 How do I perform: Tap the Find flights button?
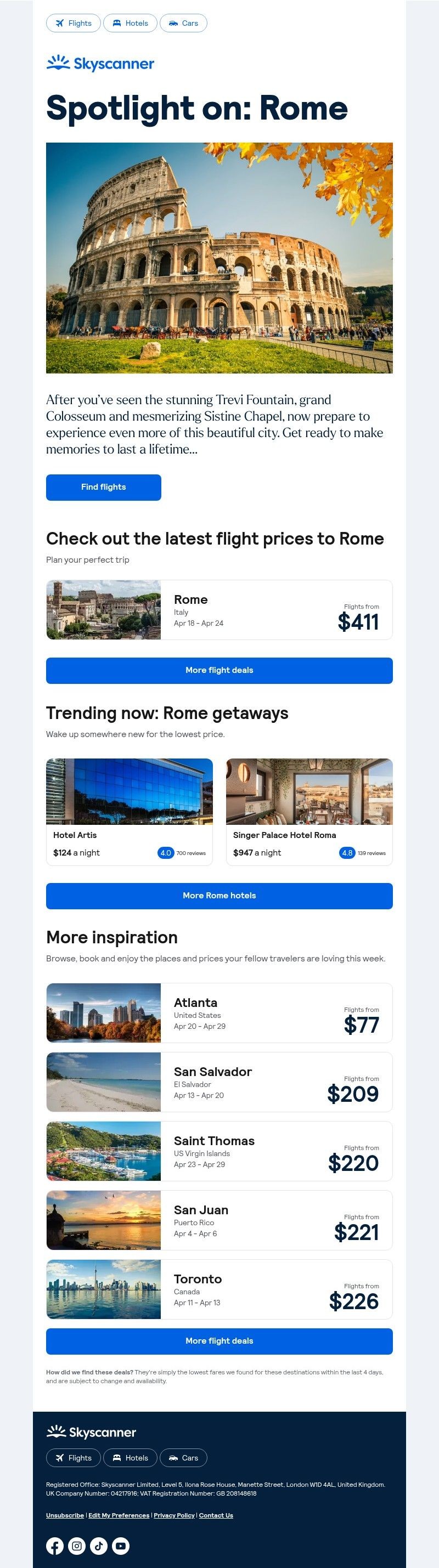click(x=104, y=487)
